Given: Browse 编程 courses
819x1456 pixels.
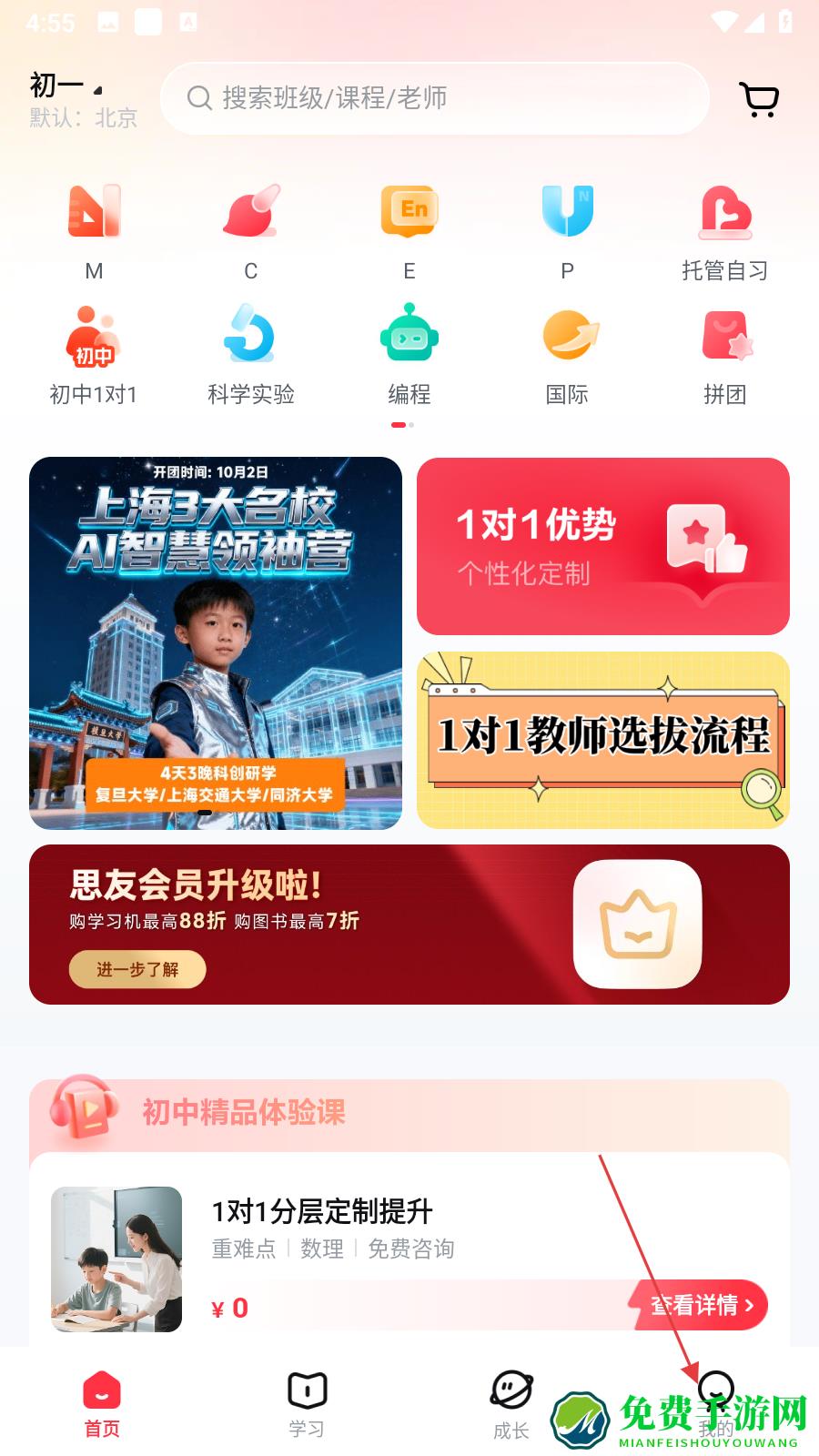Looking at the screenshot, I should [x=409, y=355].
